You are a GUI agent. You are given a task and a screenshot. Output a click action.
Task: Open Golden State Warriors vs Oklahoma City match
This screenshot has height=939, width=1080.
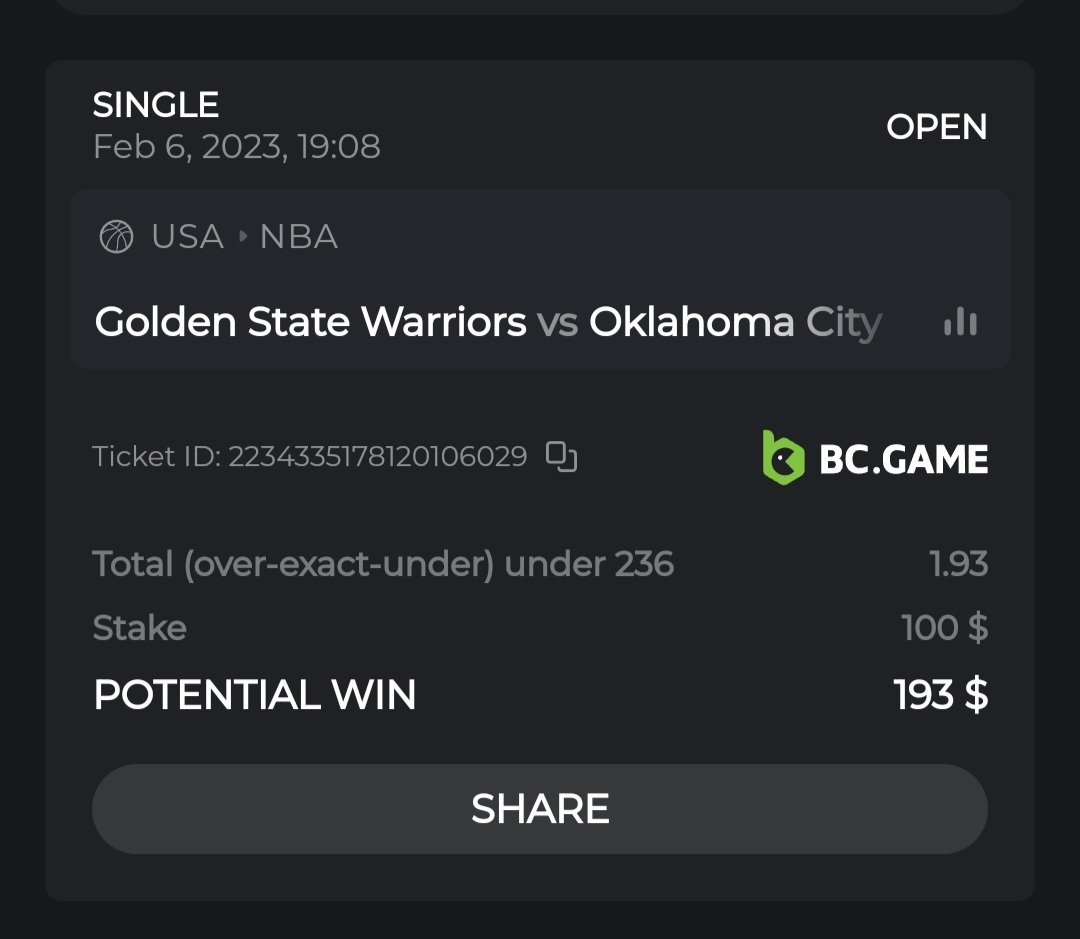pos(488,322)
